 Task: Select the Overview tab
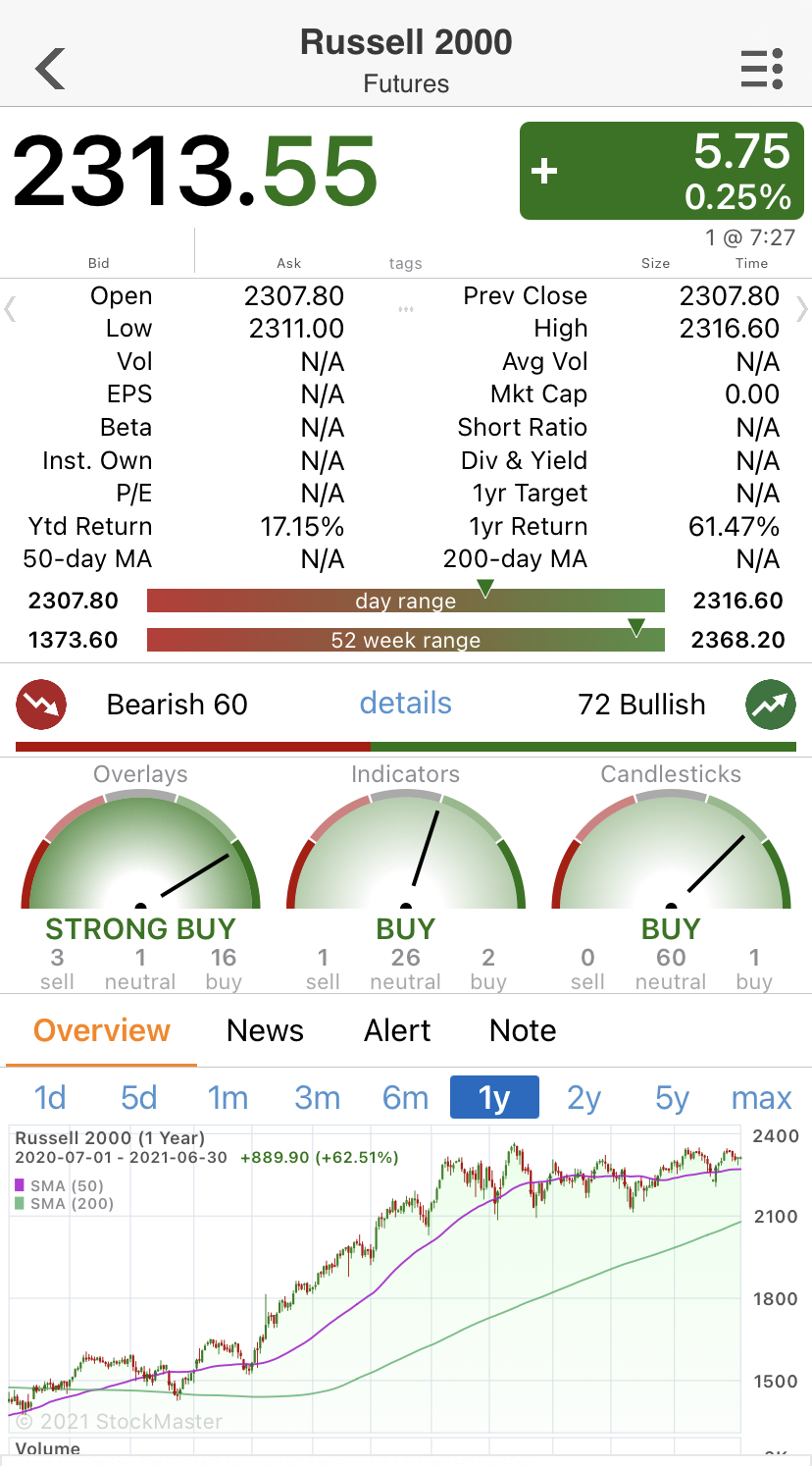(102, 1030)
